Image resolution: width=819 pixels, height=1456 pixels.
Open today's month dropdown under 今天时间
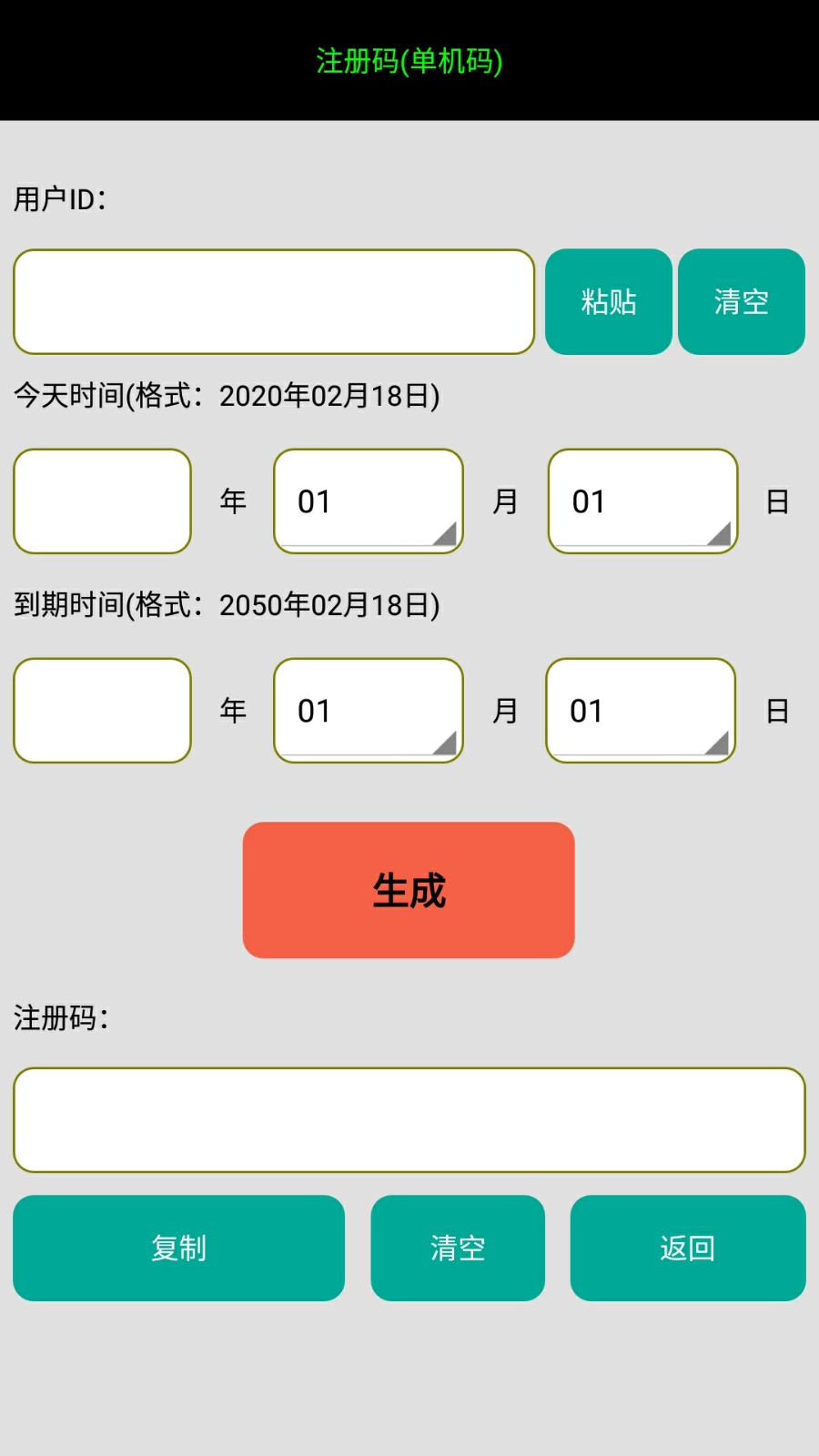tap(369, 501)
